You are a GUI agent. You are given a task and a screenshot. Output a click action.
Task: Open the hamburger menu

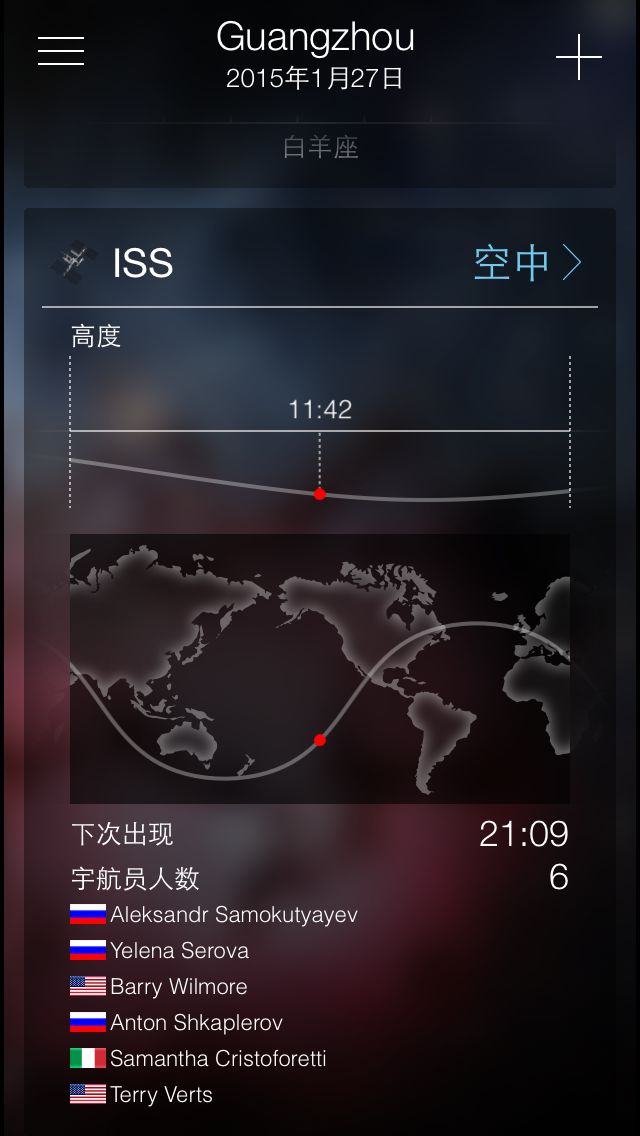(61, 51)
